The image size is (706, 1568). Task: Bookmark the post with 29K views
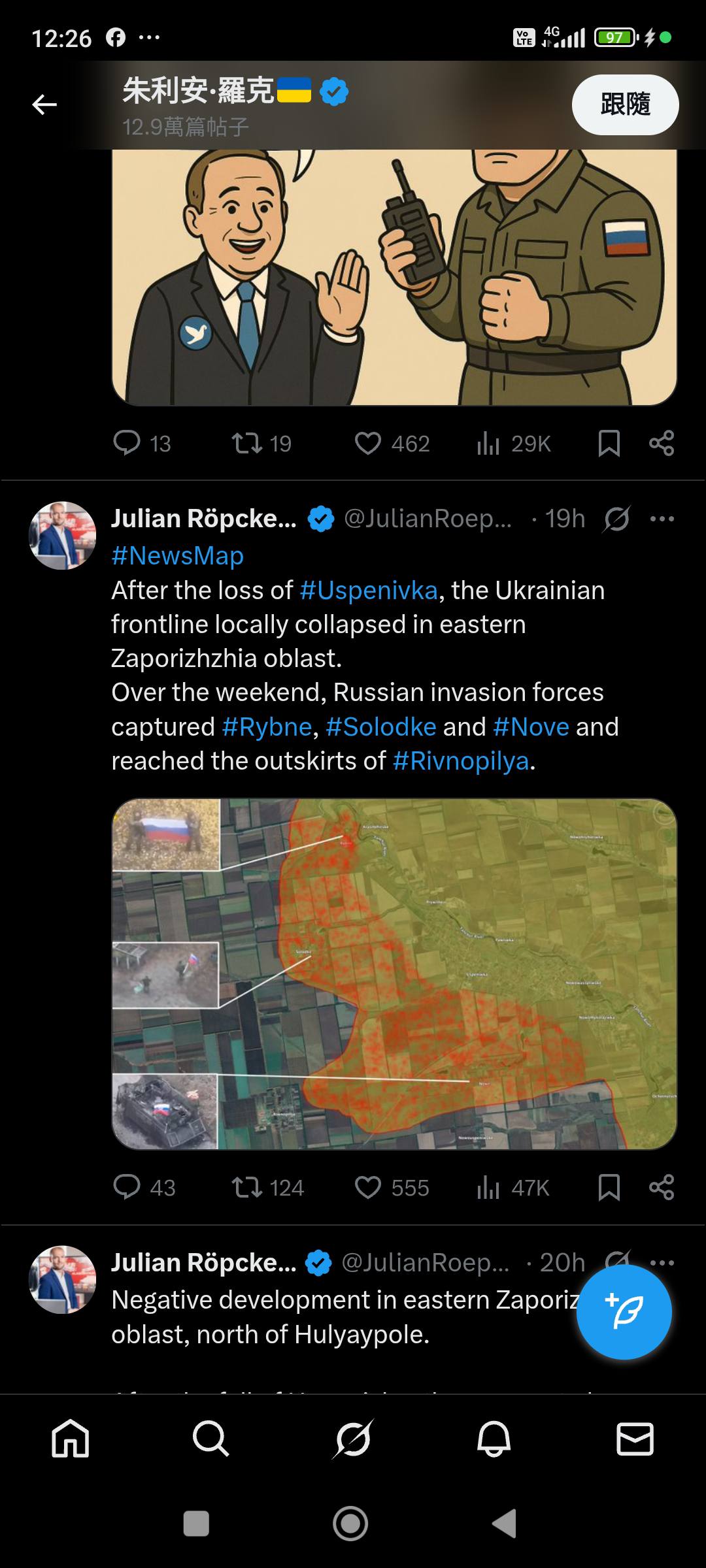609,443
